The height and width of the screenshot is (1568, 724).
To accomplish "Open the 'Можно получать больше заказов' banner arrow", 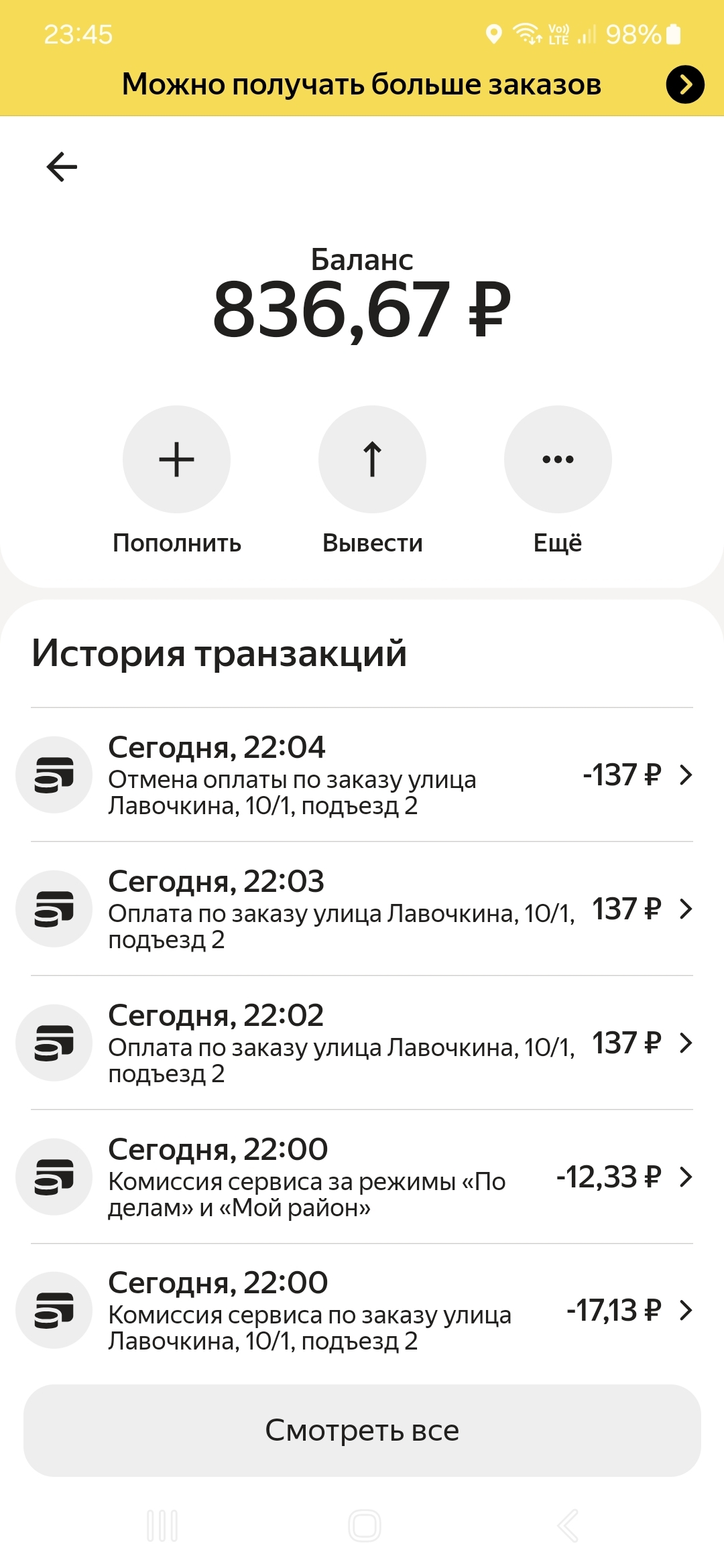I will click(684, 84).
